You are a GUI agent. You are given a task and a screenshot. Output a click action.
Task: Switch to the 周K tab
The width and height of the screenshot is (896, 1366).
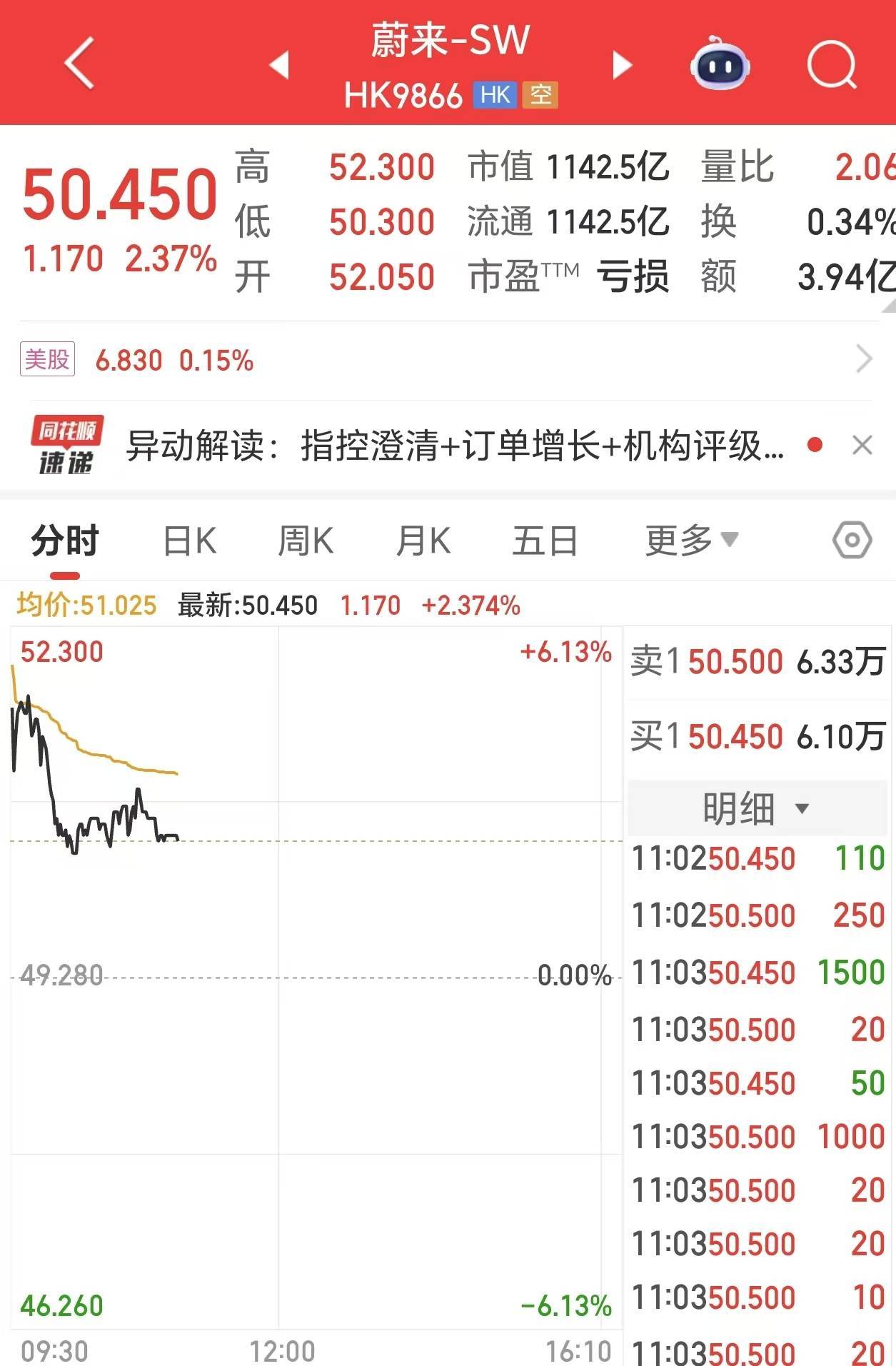[306, 541]
